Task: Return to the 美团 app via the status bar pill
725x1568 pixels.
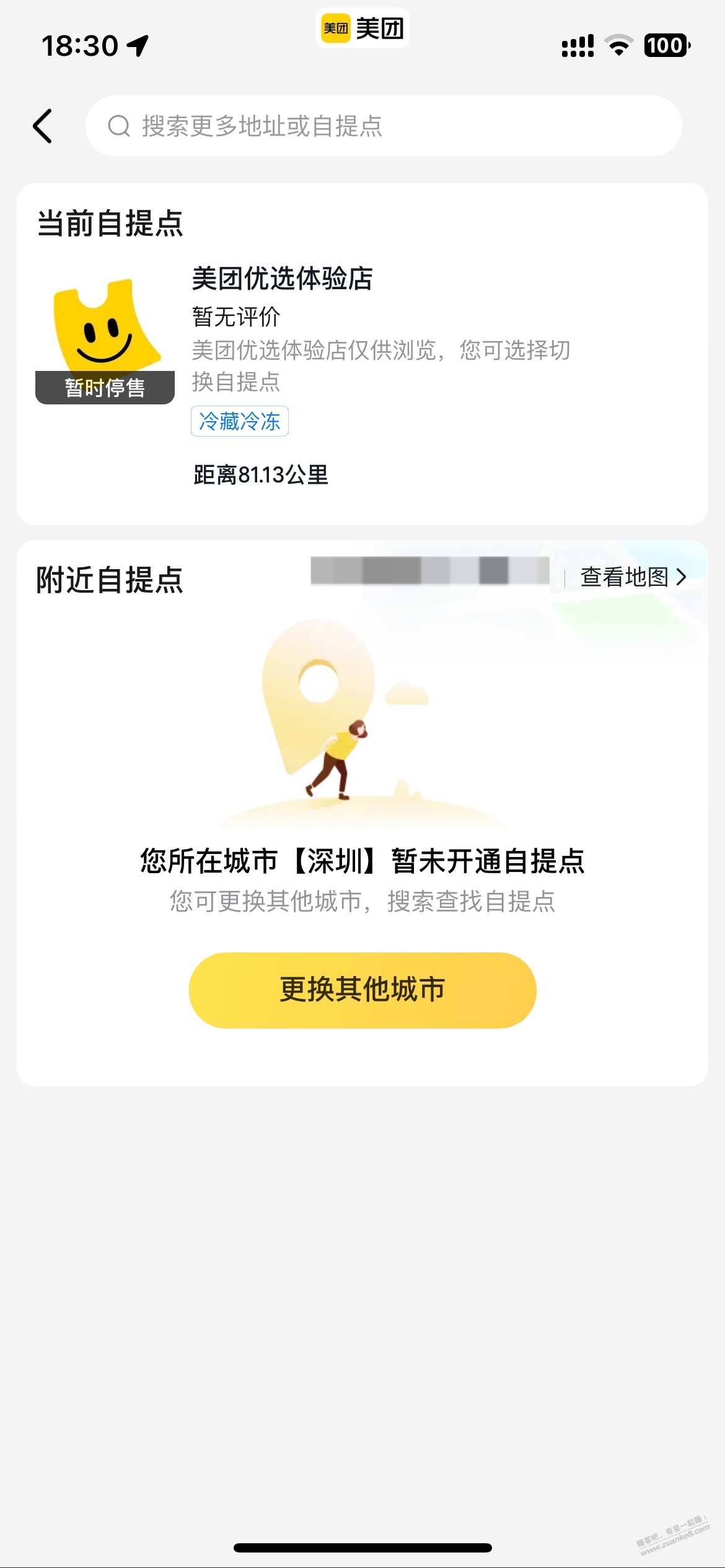Action: tap(362, 28)
